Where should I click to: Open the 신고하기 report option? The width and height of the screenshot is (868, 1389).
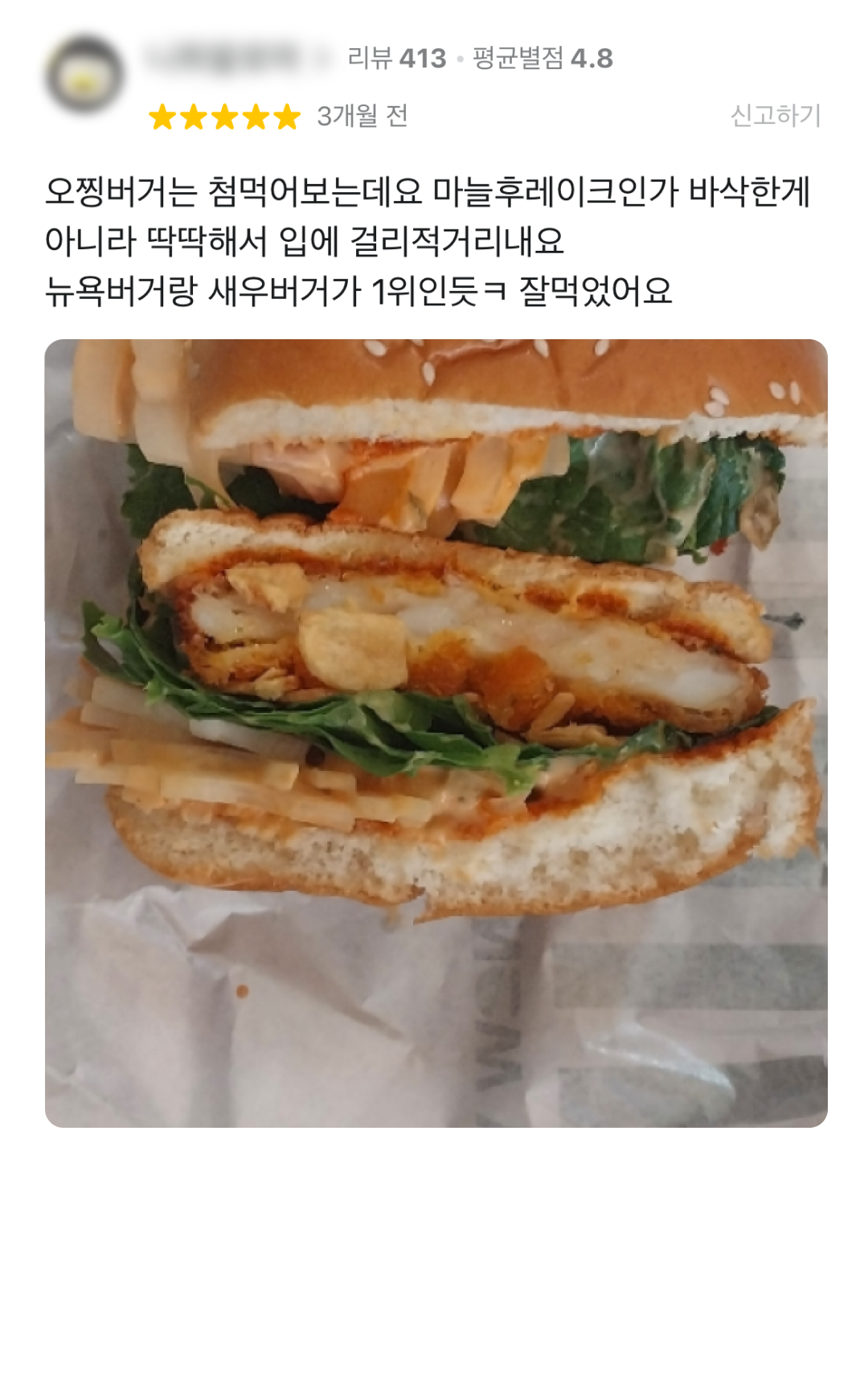coord(774,117)
